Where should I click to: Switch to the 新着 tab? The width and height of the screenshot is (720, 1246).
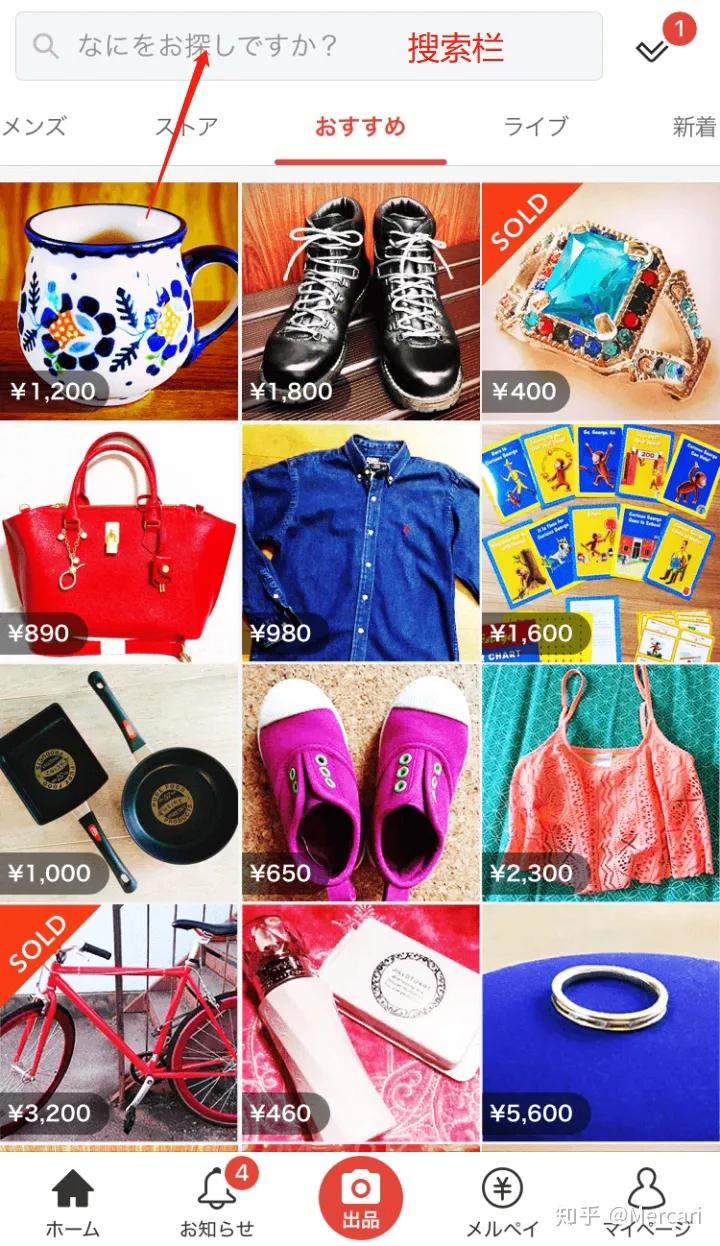694,127
